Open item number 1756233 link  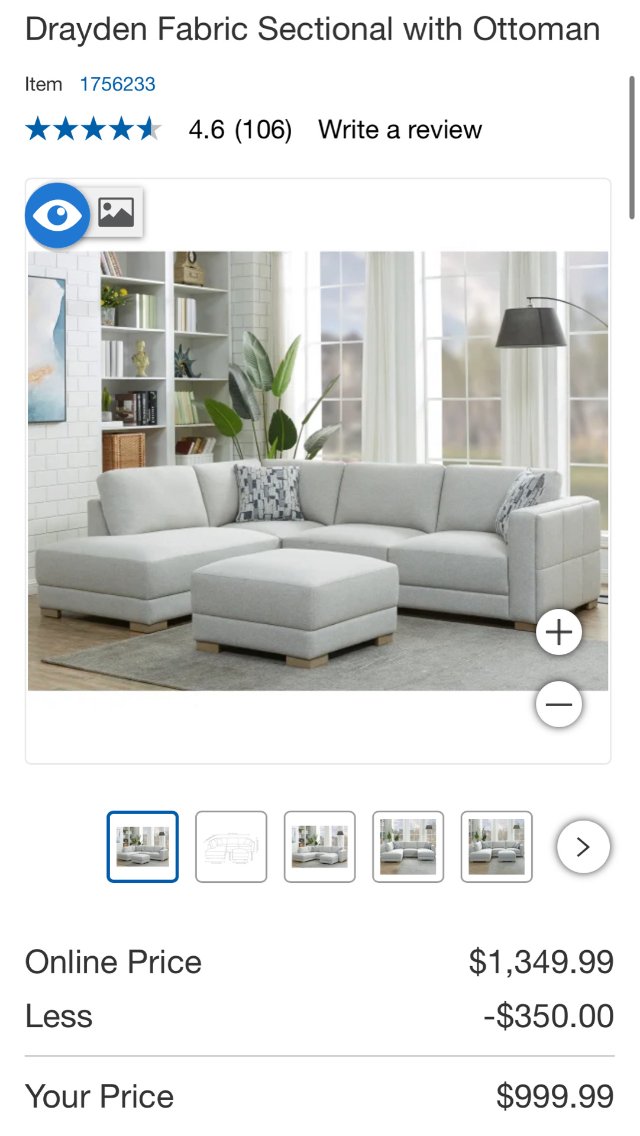117,84
